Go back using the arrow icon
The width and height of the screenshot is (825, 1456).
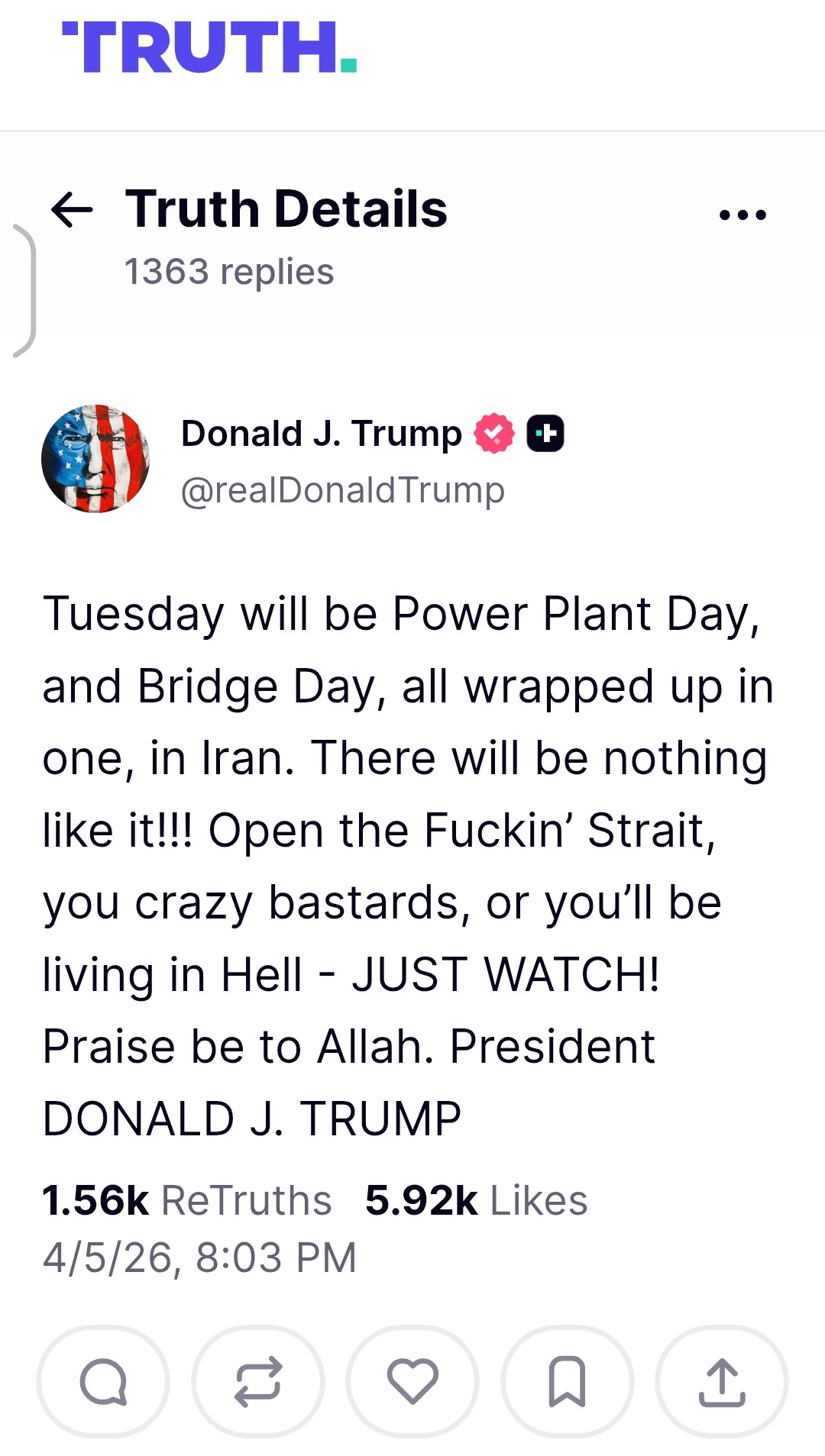pyautogui.click(x=72, y=210)
